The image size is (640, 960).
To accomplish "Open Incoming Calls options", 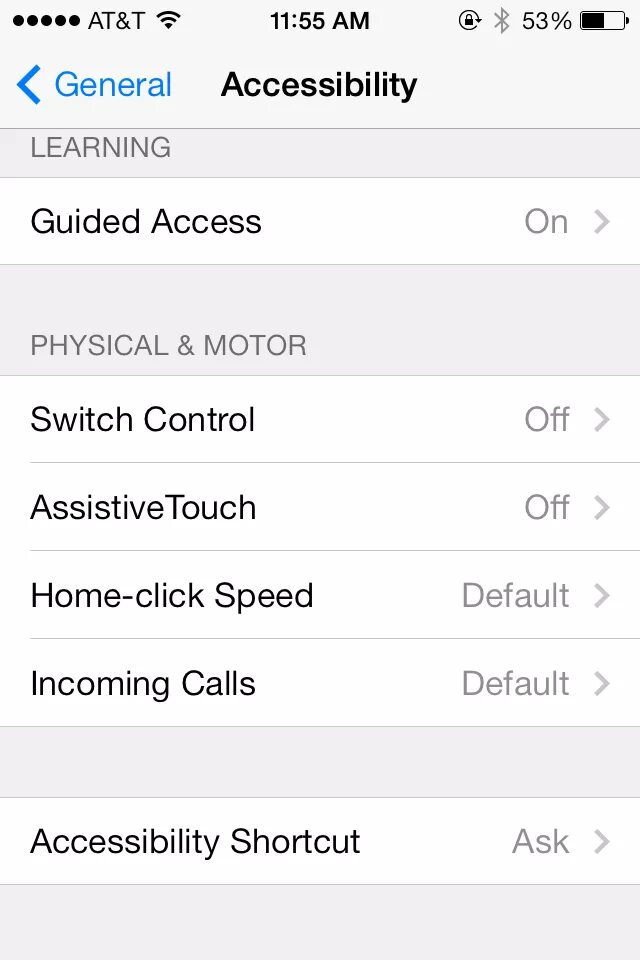I will tap(320, 683).
